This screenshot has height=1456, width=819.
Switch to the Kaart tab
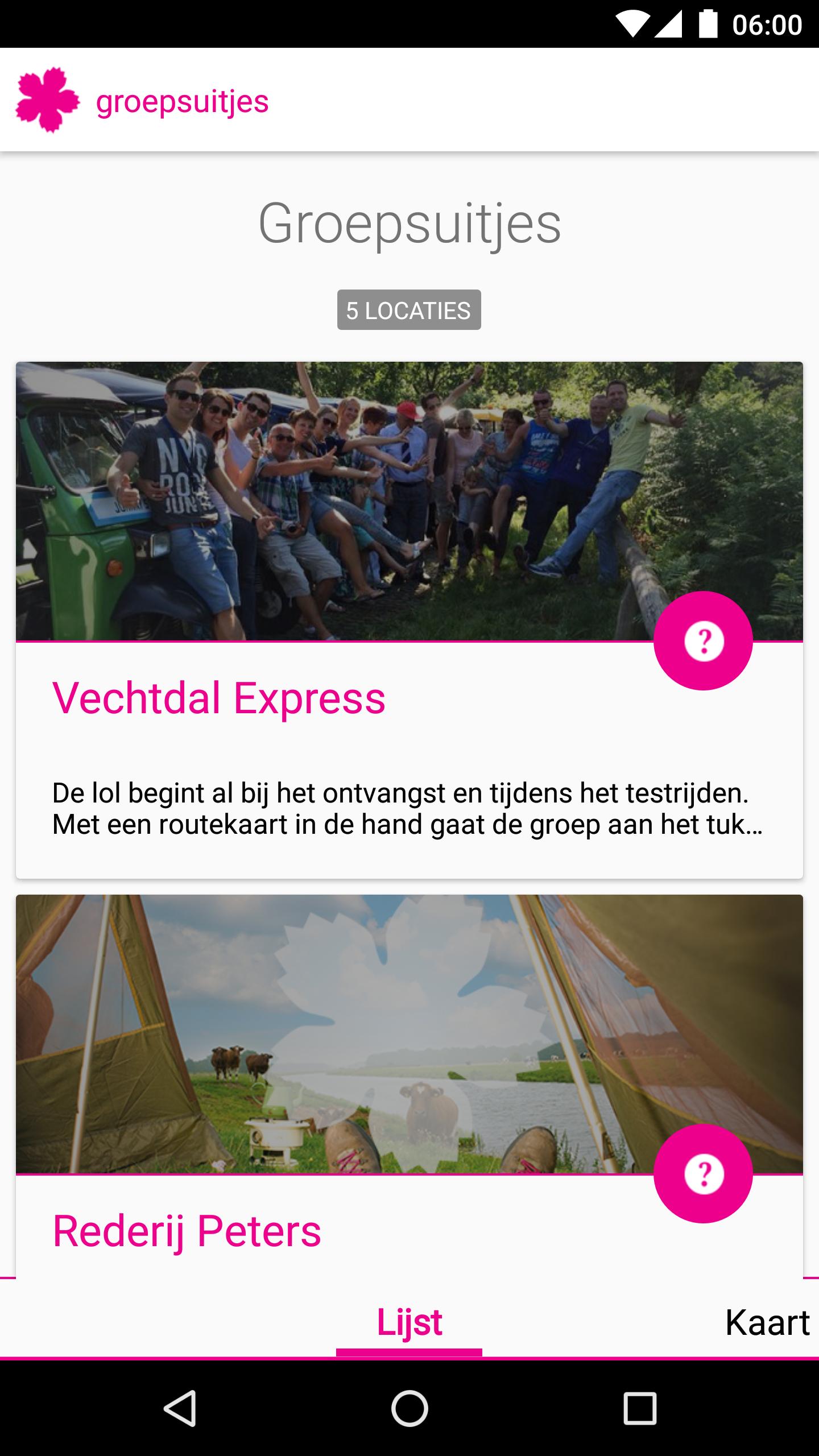767,1322
